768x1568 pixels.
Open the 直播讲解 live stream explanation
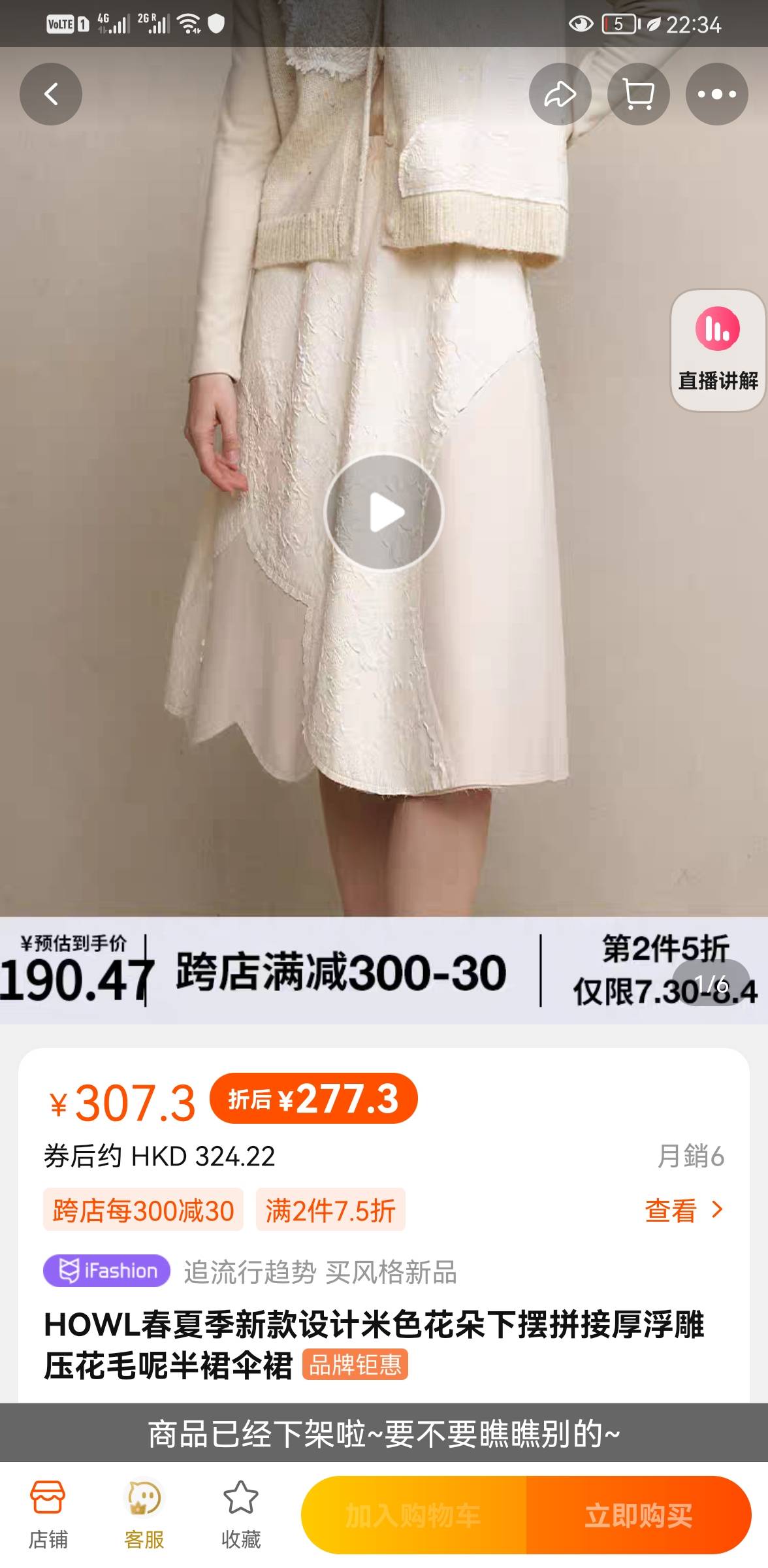[x=716, y=346]
